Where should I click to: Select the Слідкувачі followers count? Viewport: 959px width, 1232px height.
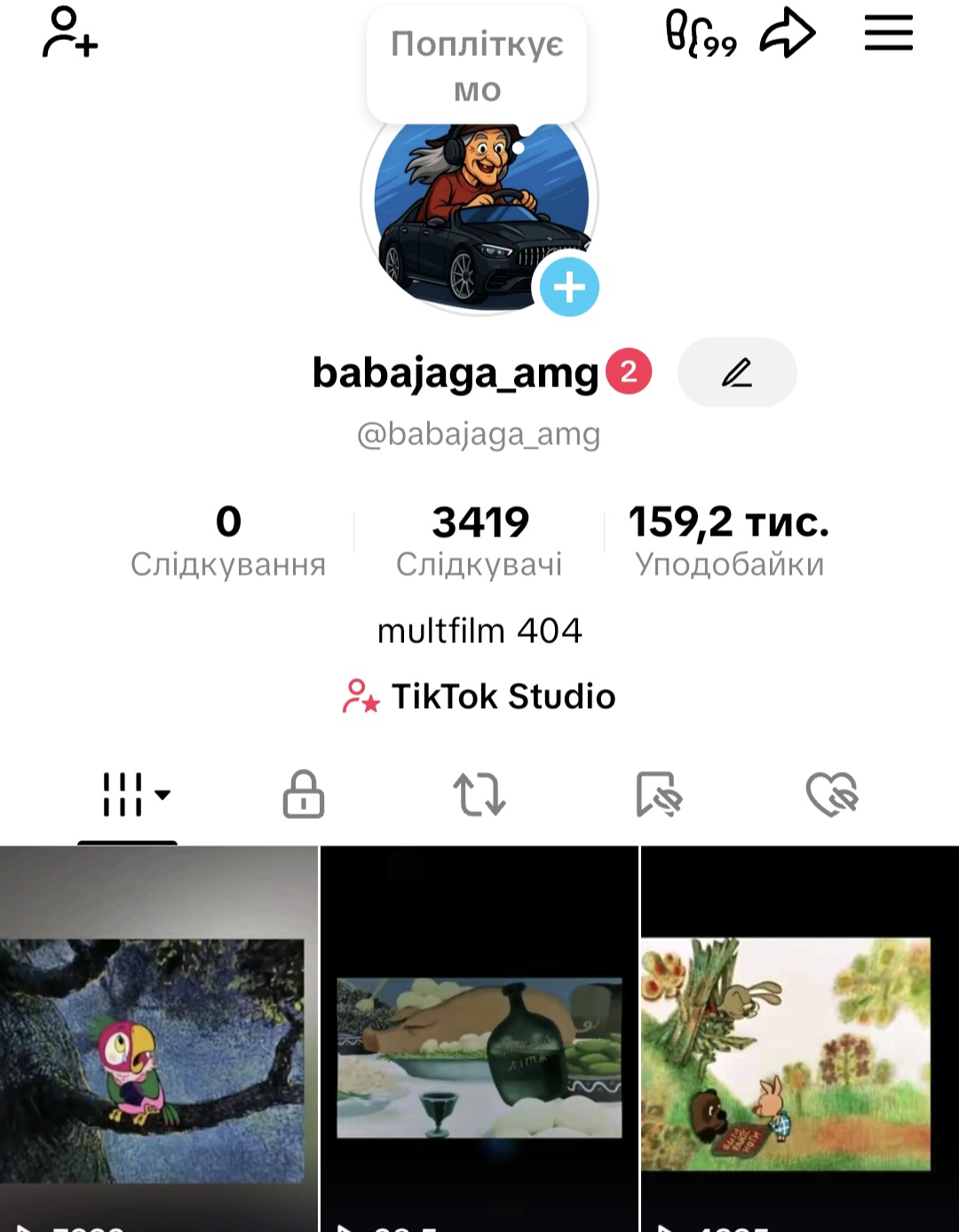click(479, 537)
